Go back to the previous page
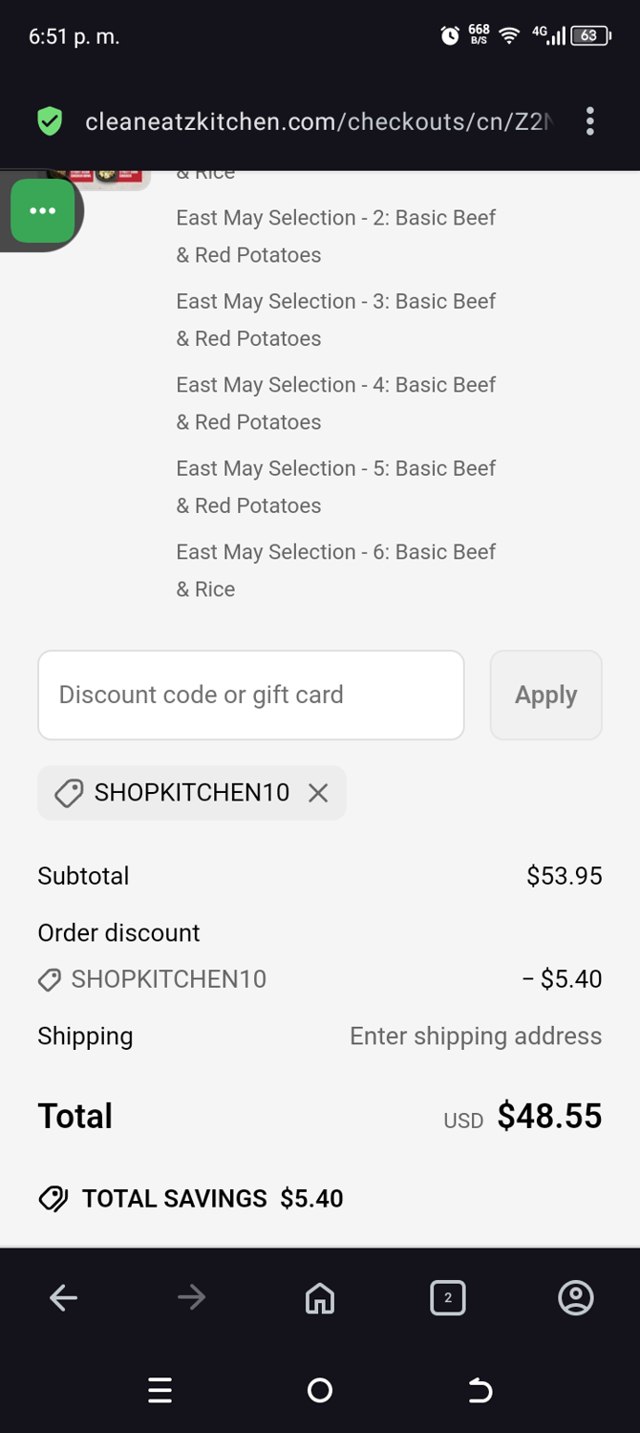This screenshot has width=640, height=1433. (63, 1298)
